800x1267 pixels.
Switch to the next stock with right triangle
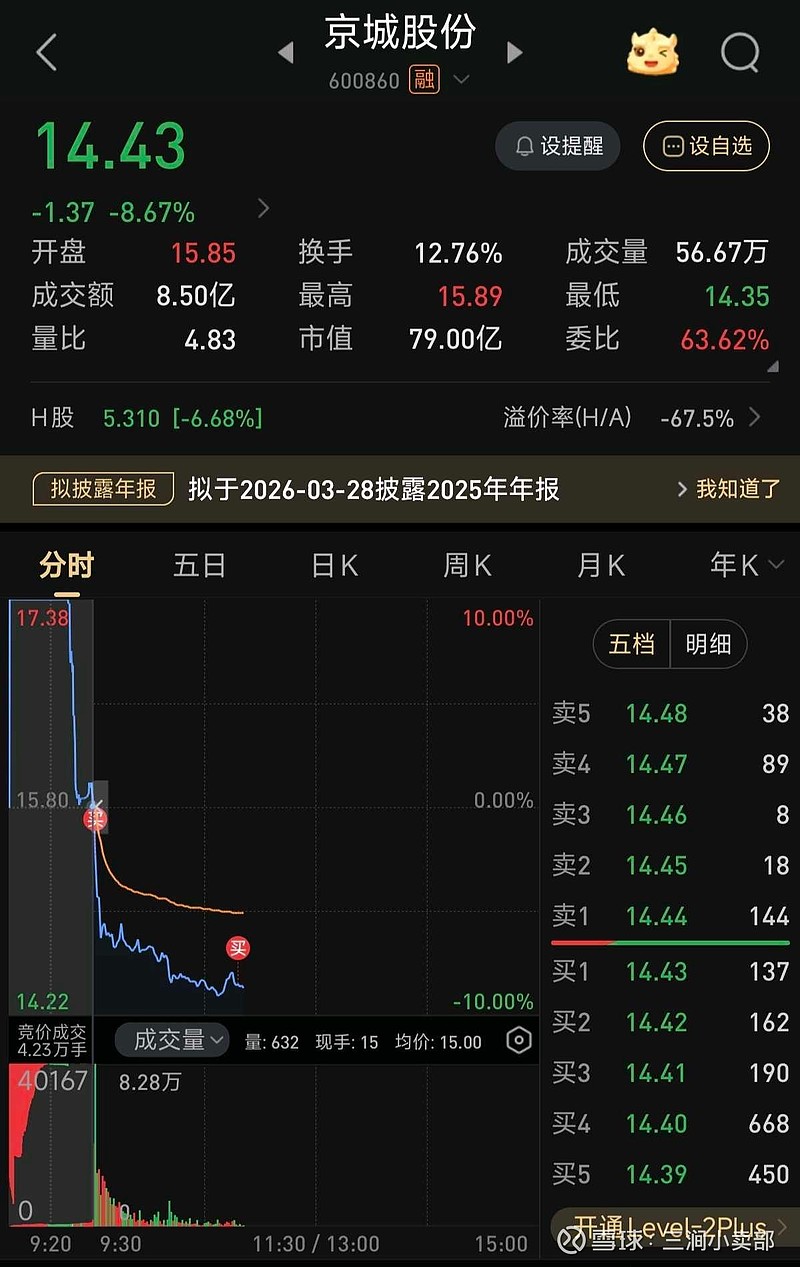515,52
